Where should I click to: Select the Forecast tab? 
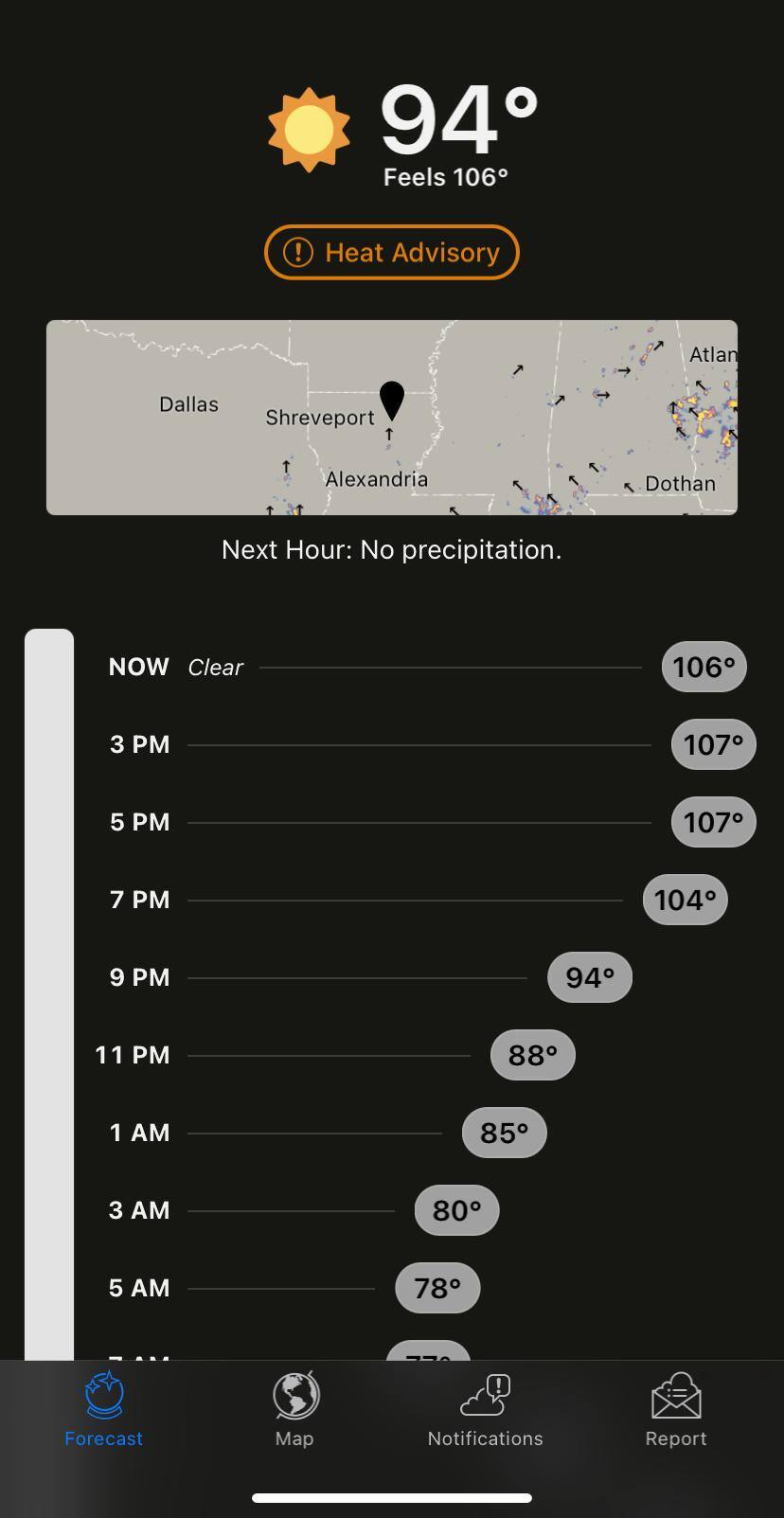tap(104, 1409)
